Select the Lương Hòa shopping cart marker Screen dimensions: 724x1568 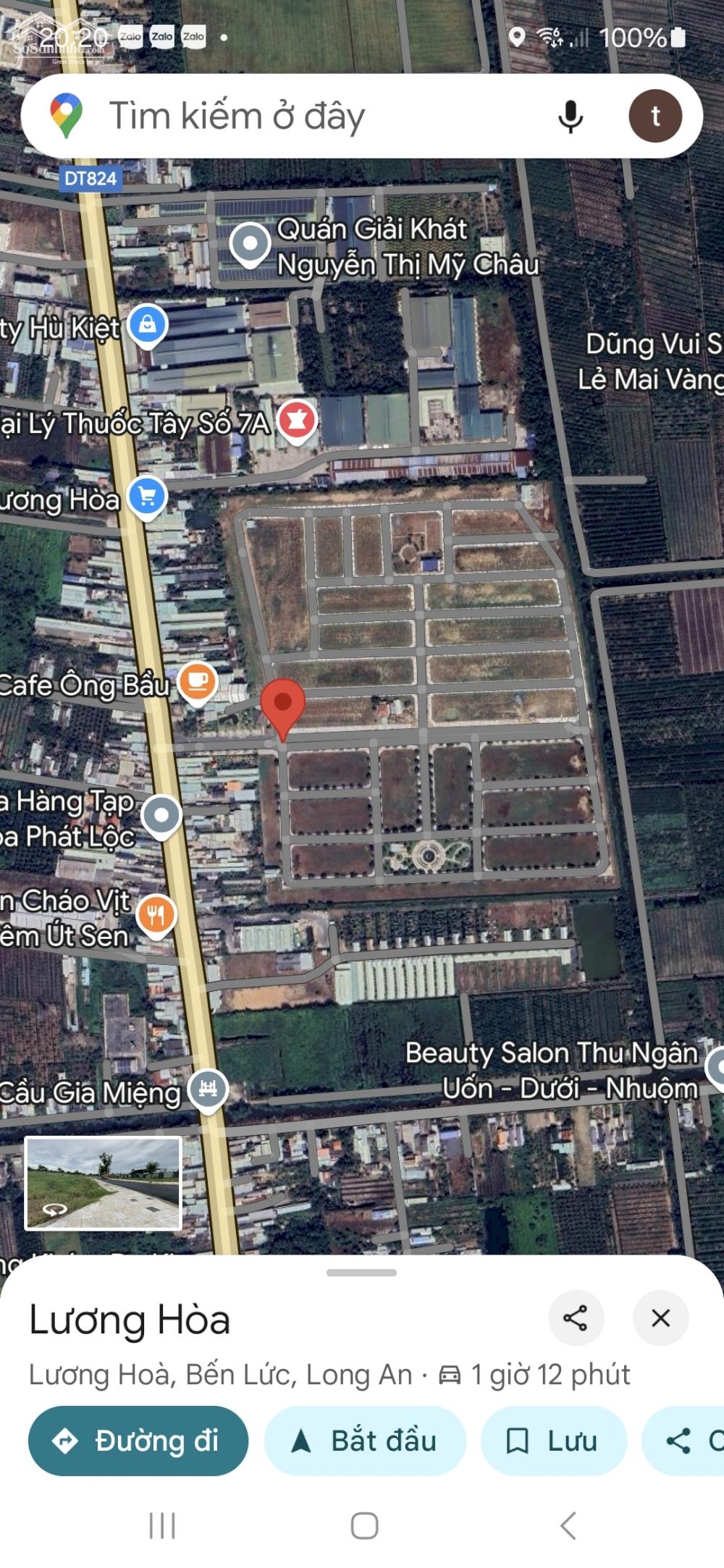(147, 497)
